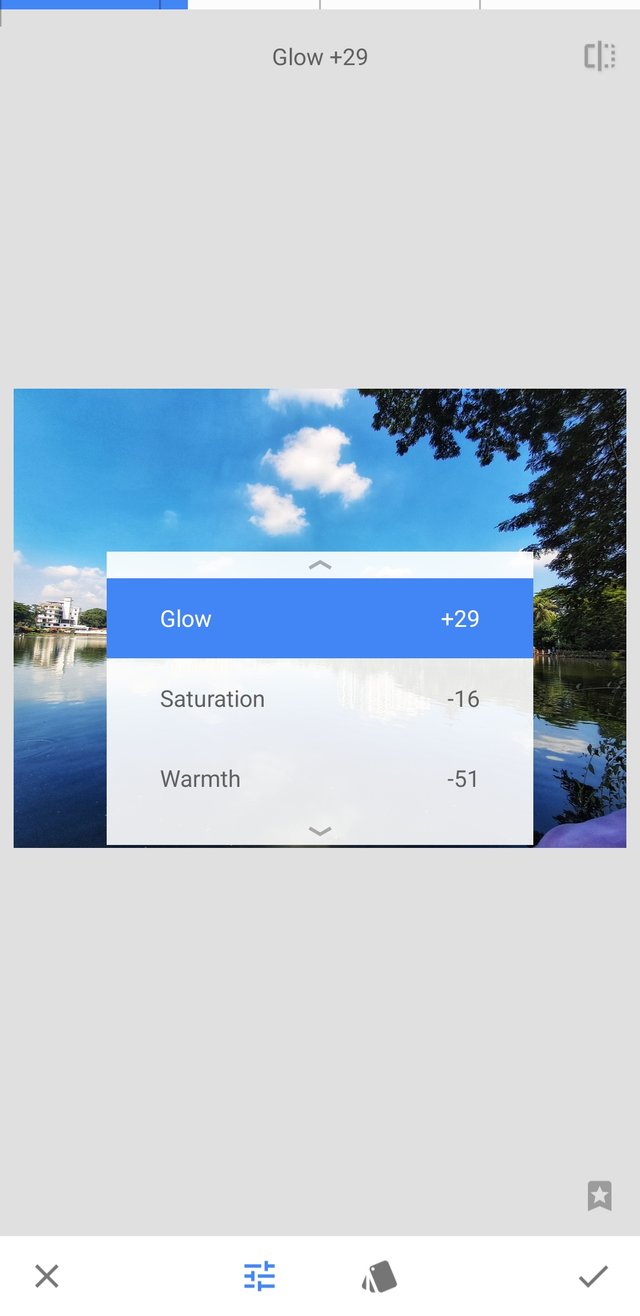Image resolution: width=640 pixels, height=1316 pixels.
Task: Apply changes with the checkmark
Action: point(593,1276)
